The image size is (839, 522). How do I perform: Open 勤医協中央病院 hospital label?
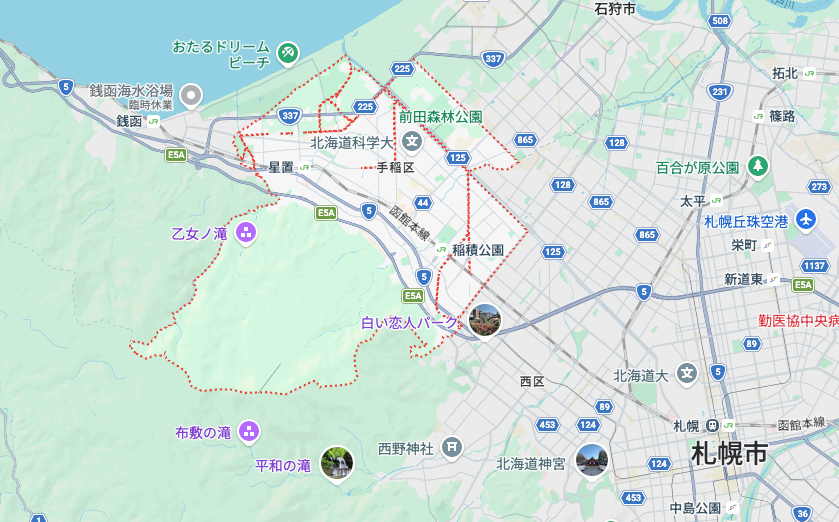tap(797, 321)
